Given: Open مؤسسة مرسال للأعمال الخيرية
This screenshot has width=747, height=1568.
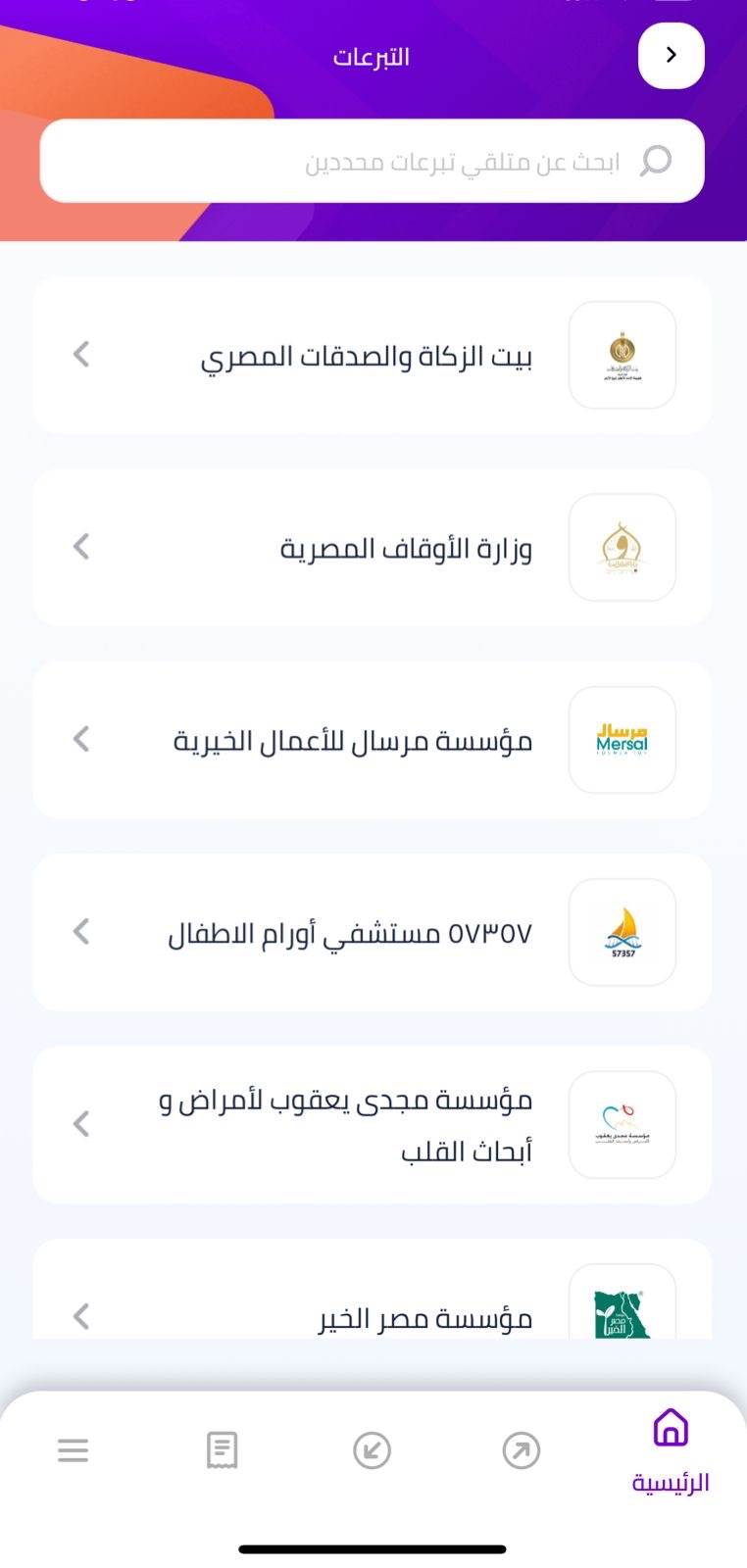Looking at the screenshot, I should 372,740.
